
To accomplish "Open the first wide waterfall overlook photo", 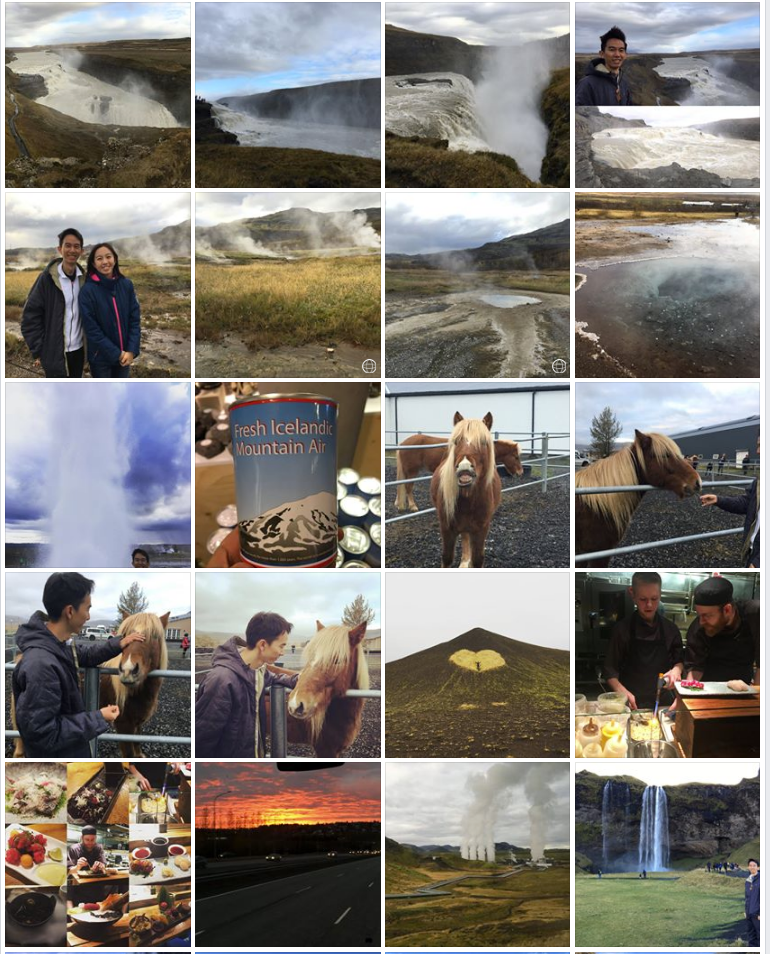I will click(97, 95).
